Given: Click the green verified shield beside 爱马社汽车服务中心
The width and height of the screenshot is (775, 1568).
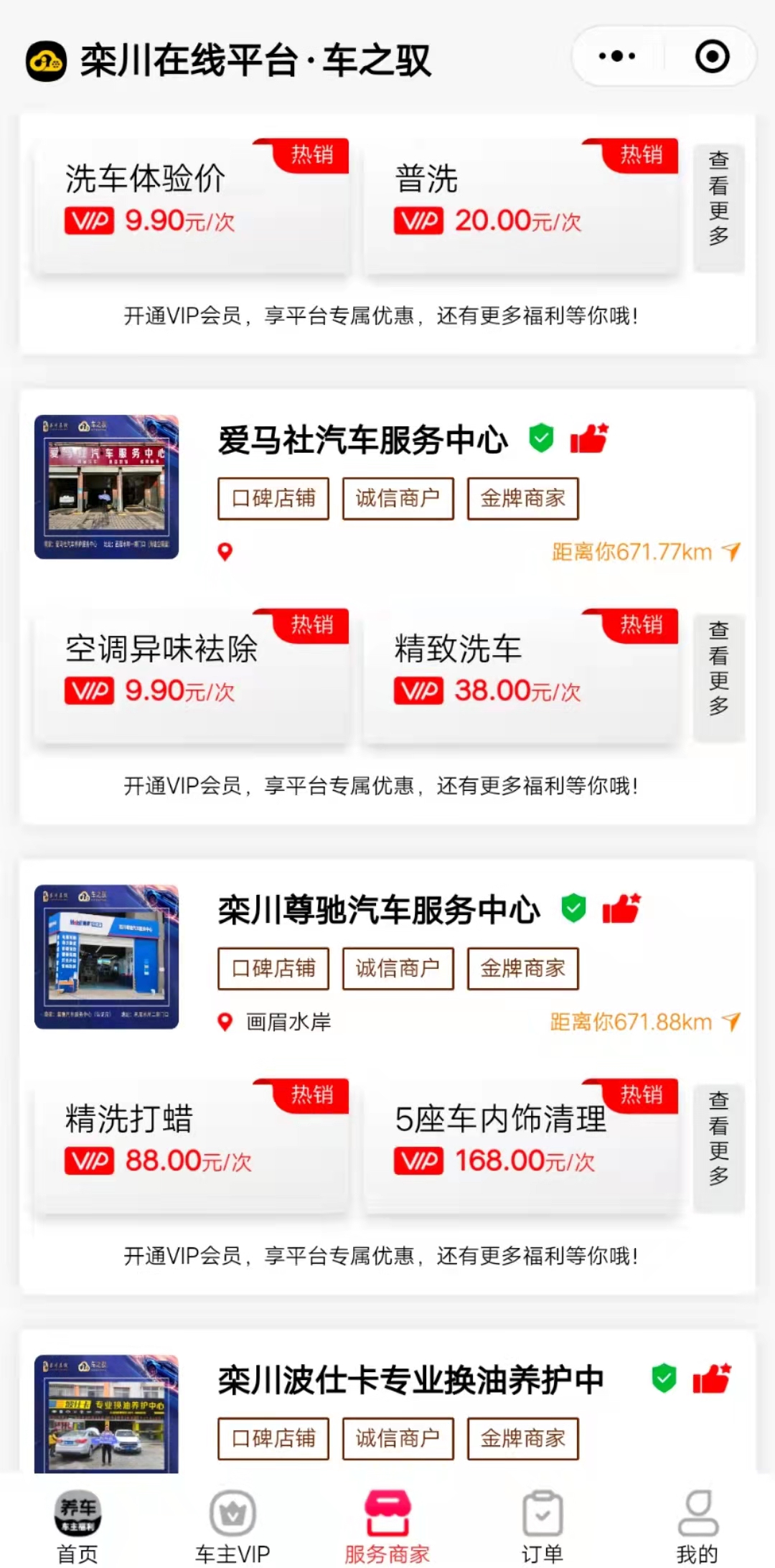Looking at the screenshot, I should pos(542,441).
